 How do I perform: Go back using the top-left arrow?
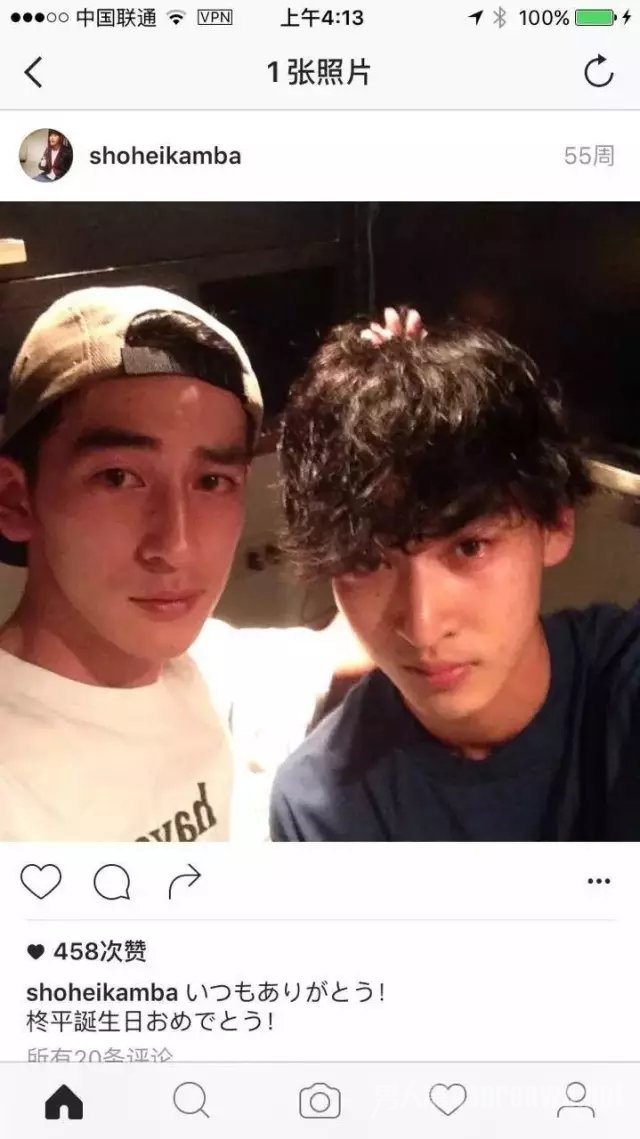pos(33,72)
